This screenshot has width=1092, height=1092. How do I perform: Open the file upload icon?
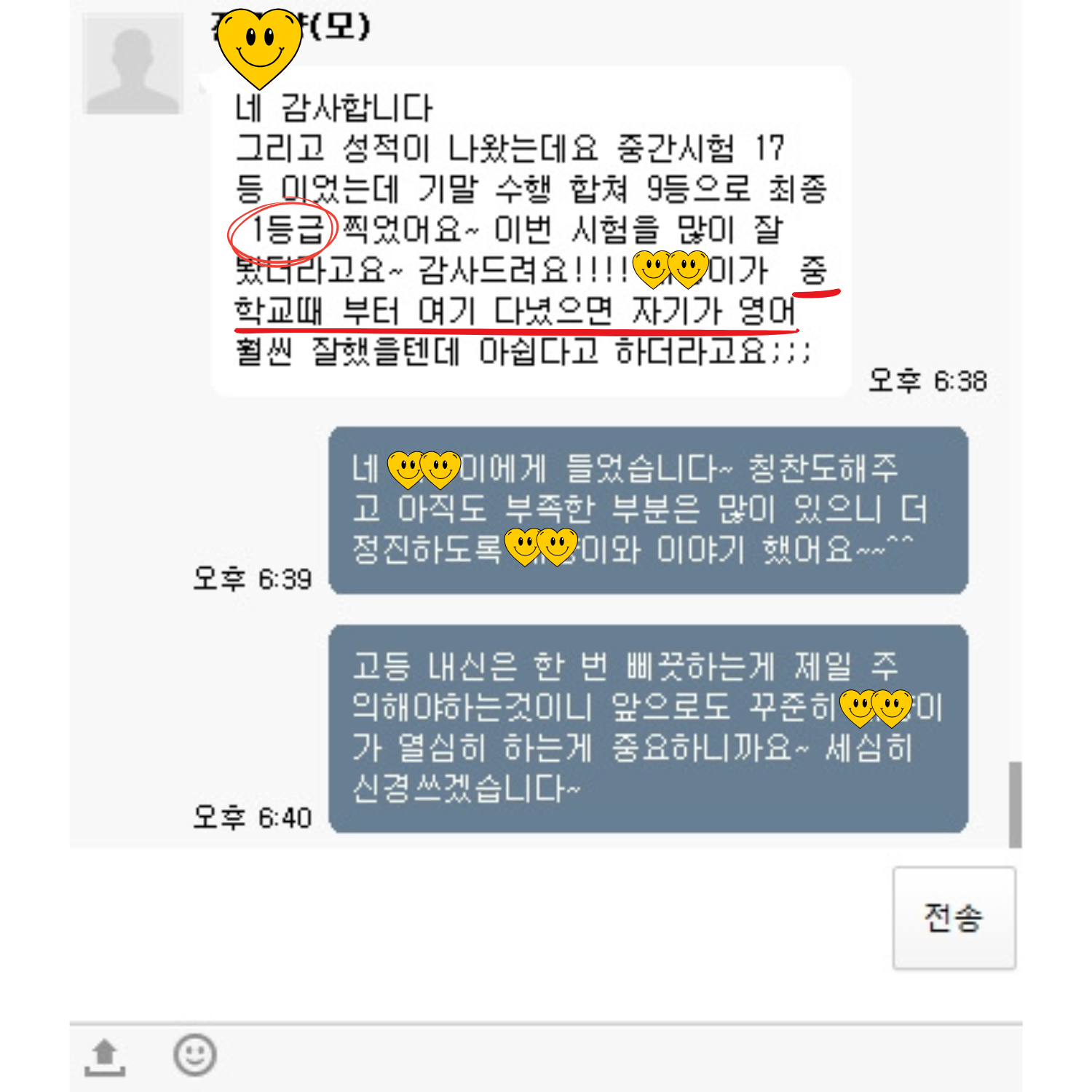pyautogui.click(x=105, y=1057)
